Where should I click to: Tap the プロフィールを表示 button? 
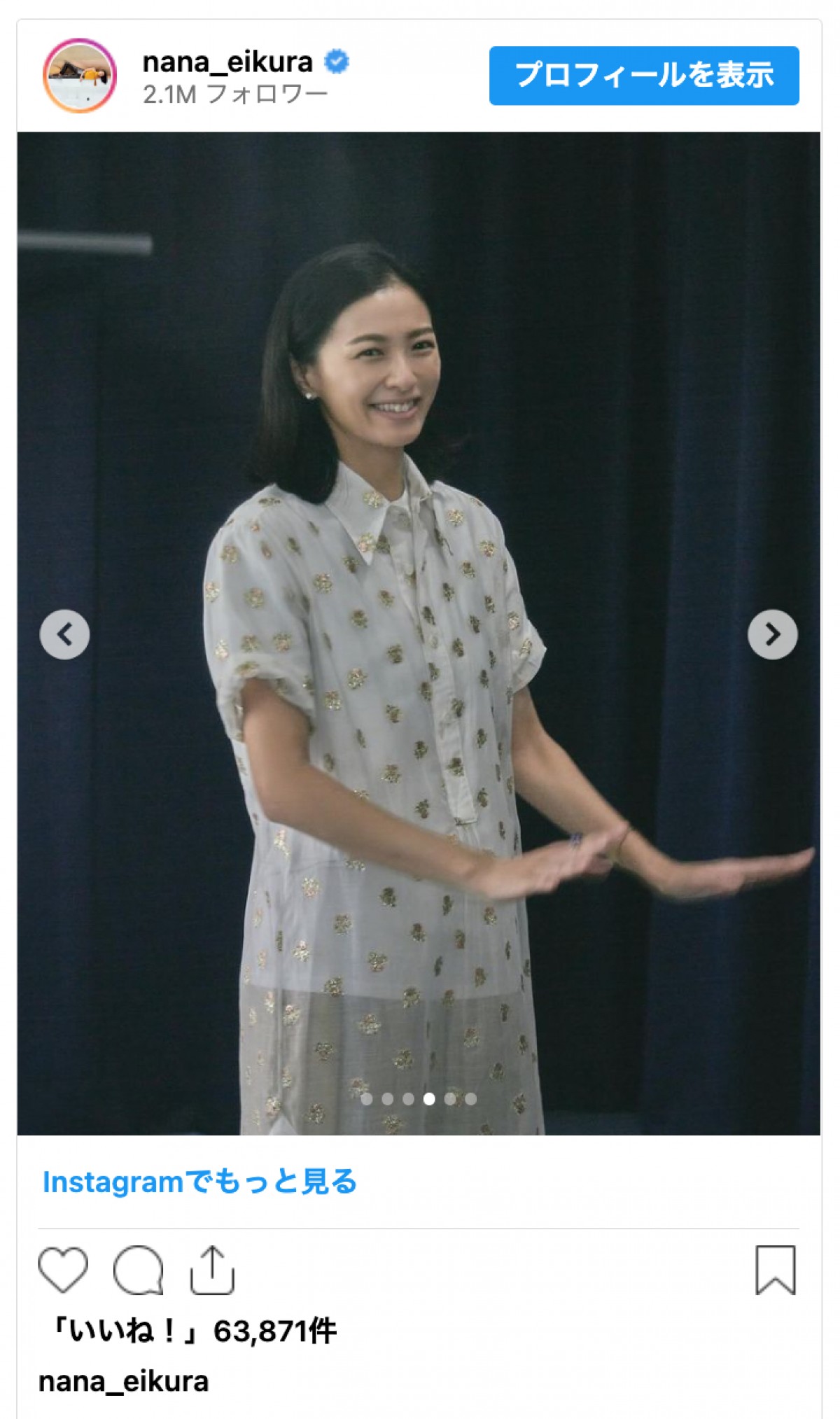point(643,76)
